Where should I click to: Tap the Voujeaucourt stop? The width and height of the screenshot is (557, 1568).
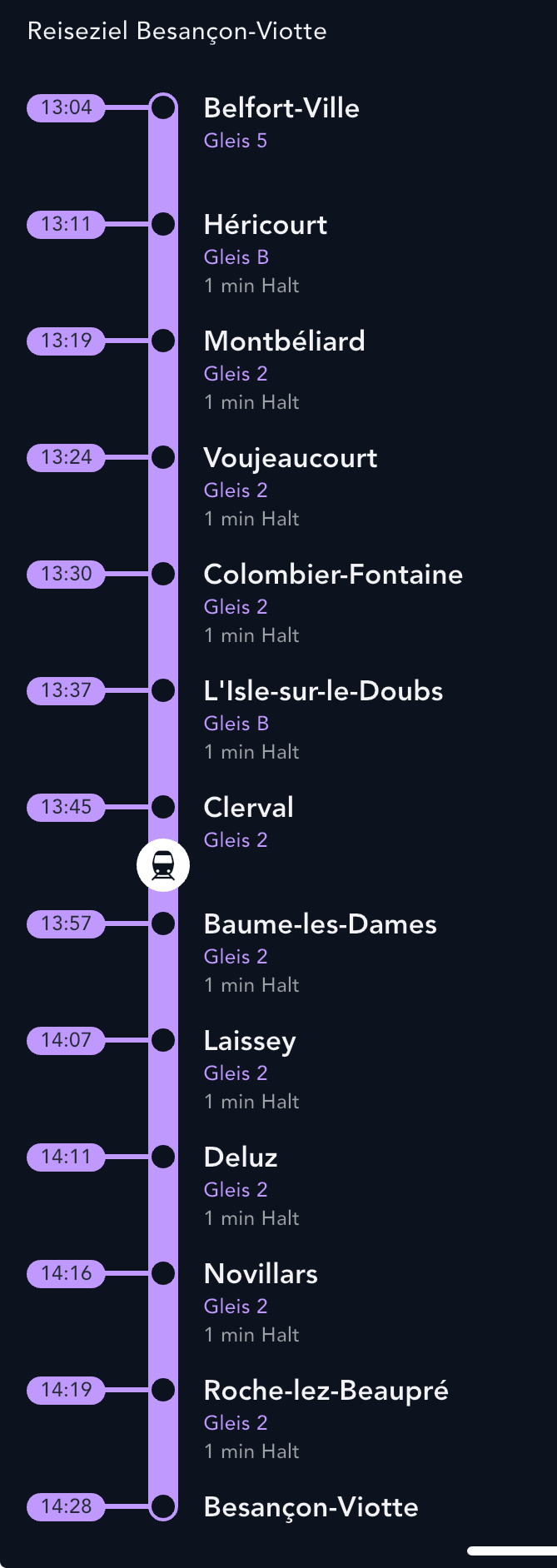tap(290, 458)
